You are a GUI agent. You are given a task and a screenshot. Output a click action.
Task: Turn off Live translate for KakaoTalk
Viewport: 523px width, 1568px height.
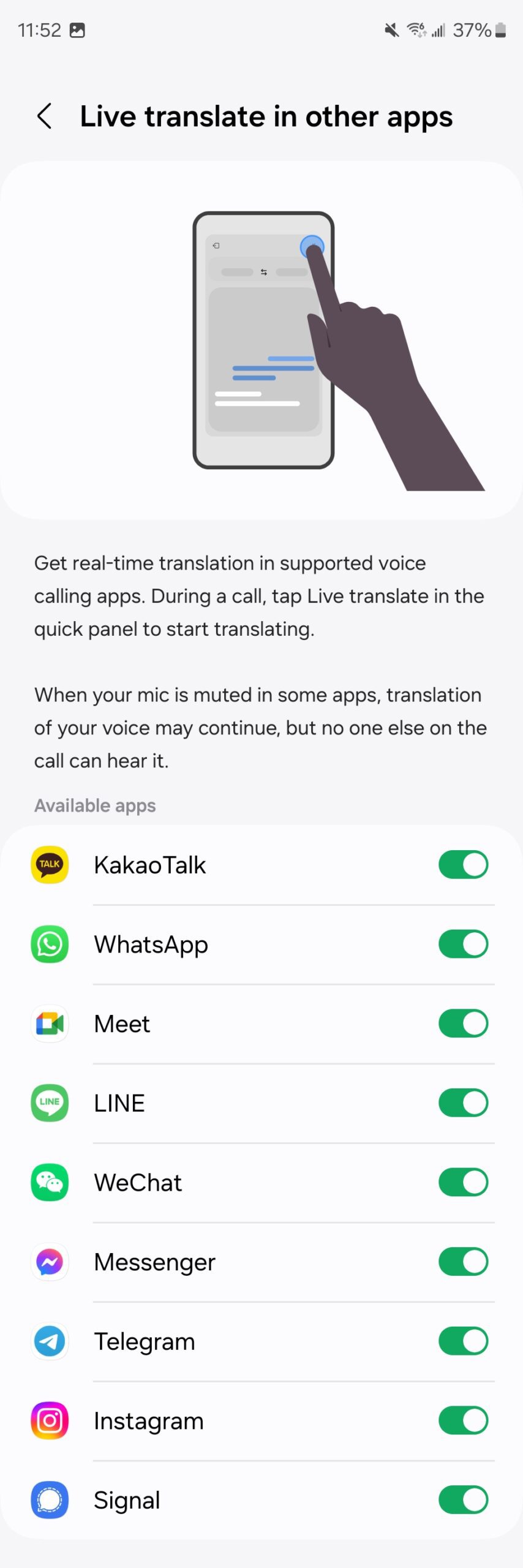(463, 864)
